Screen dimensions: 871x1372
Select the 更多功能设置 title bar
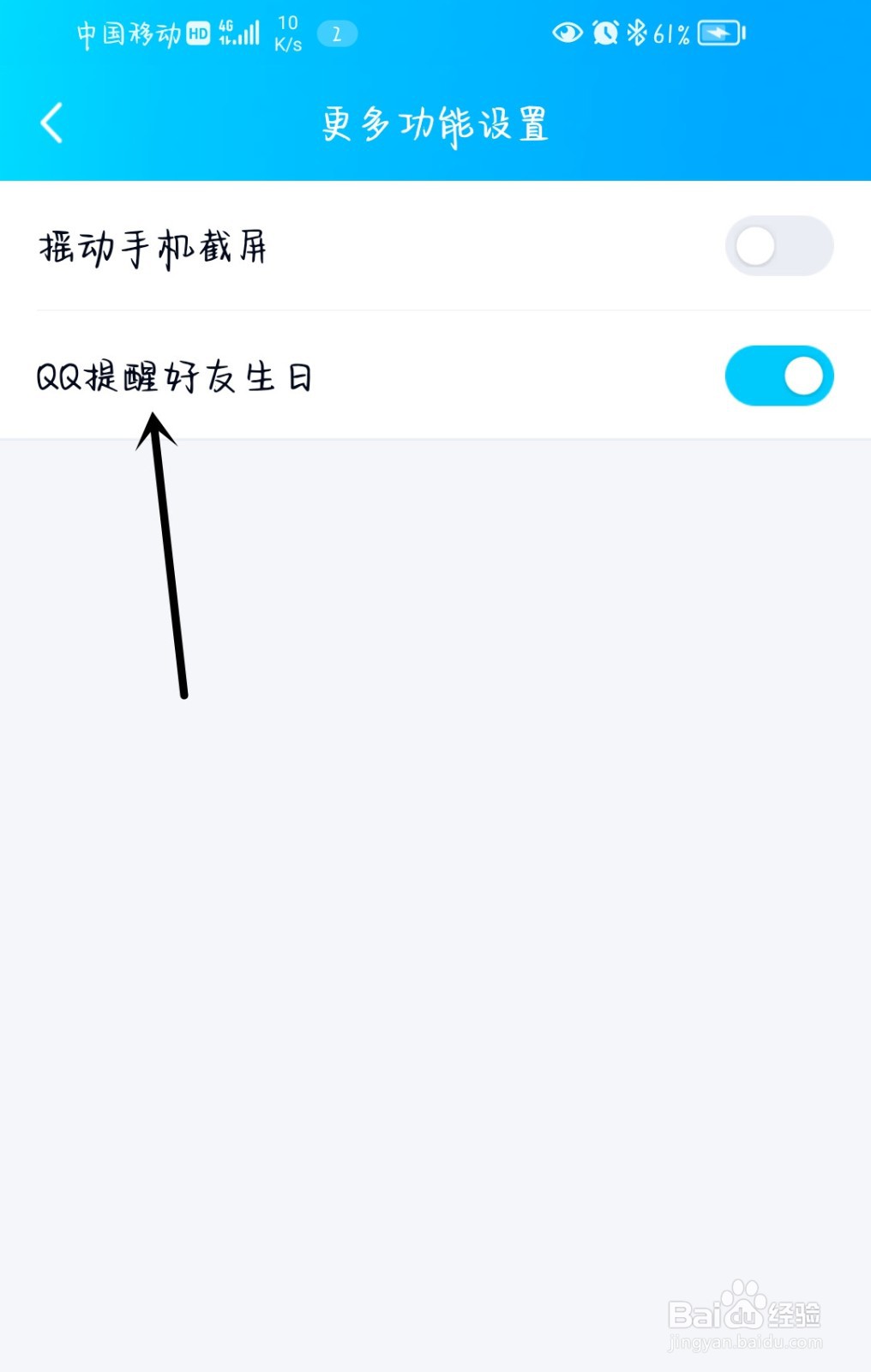[435, 124]
